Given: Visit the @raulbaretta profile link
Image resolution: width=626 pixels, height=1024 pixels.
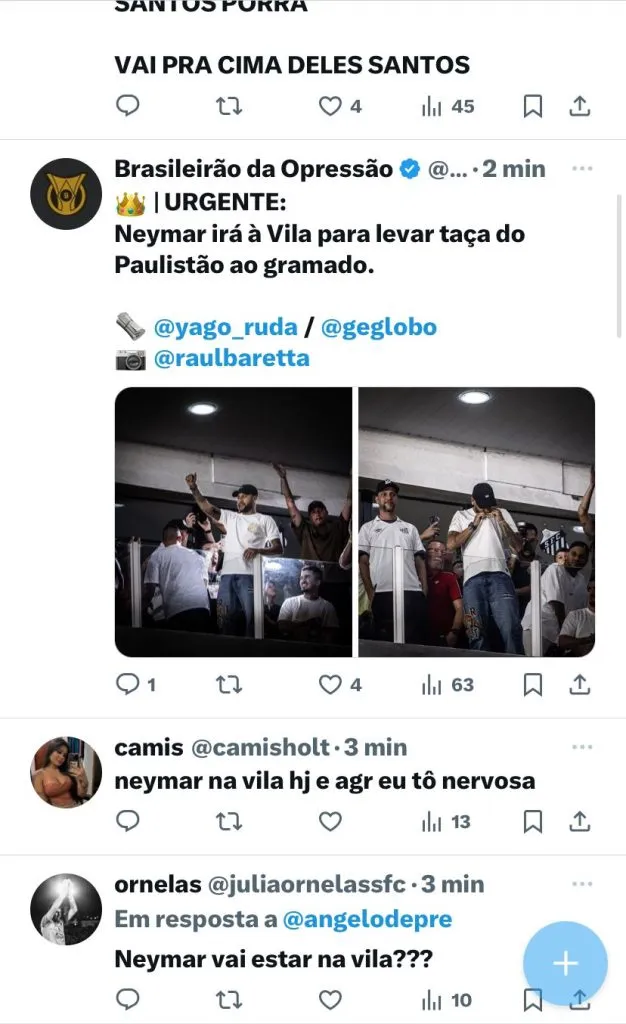Looking at the screenshot, I should 231,359.
